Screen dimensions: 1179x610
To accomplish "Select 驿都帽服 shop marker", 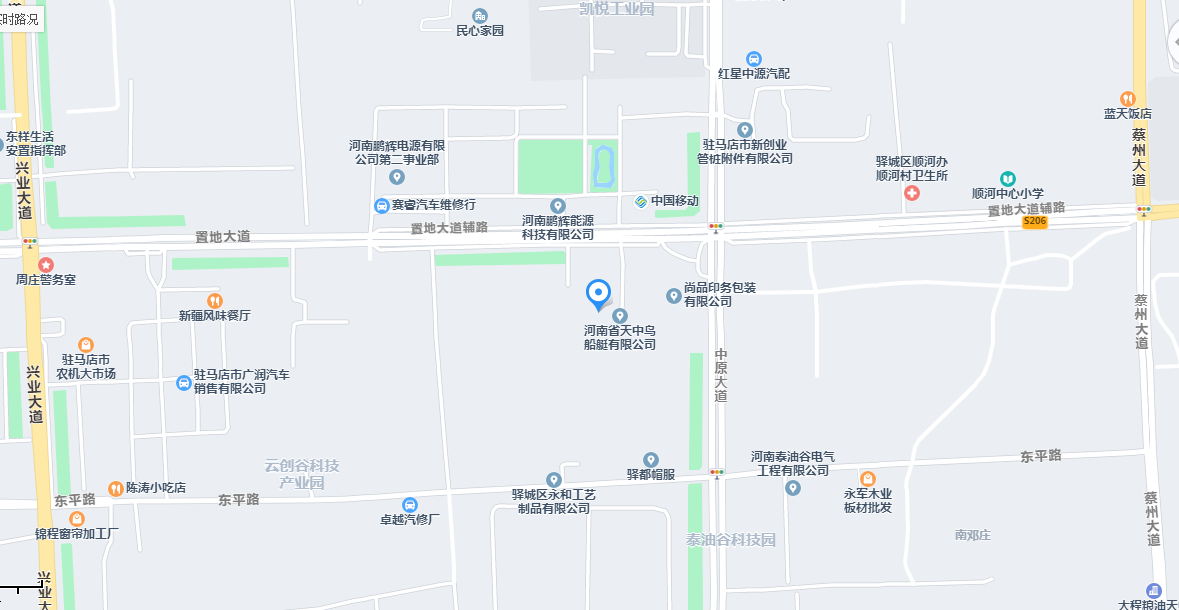I will click(x=651, y=459).
